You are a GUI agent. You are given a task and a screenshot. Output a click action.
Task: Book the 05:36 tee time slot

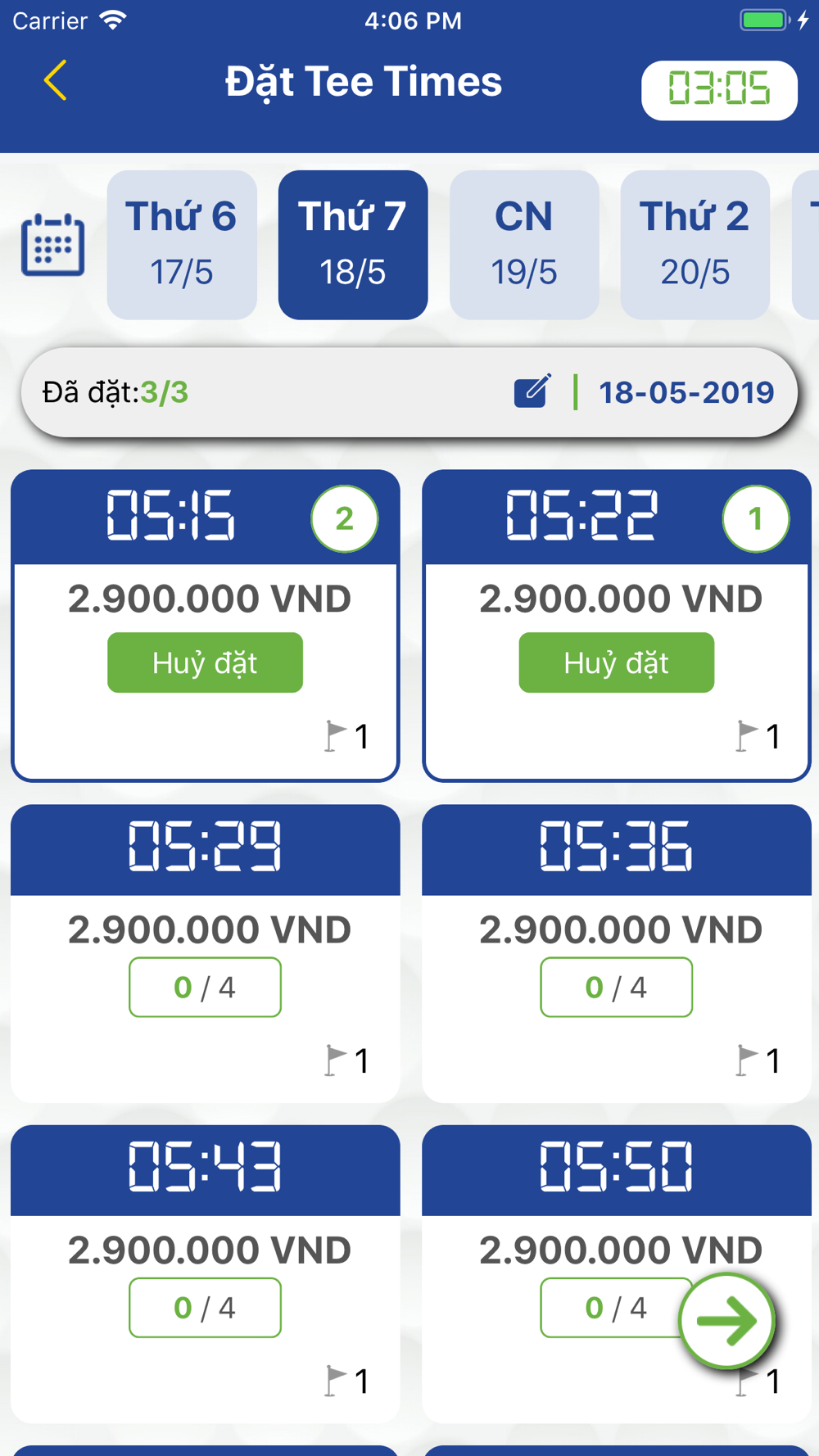click(616, 987)
